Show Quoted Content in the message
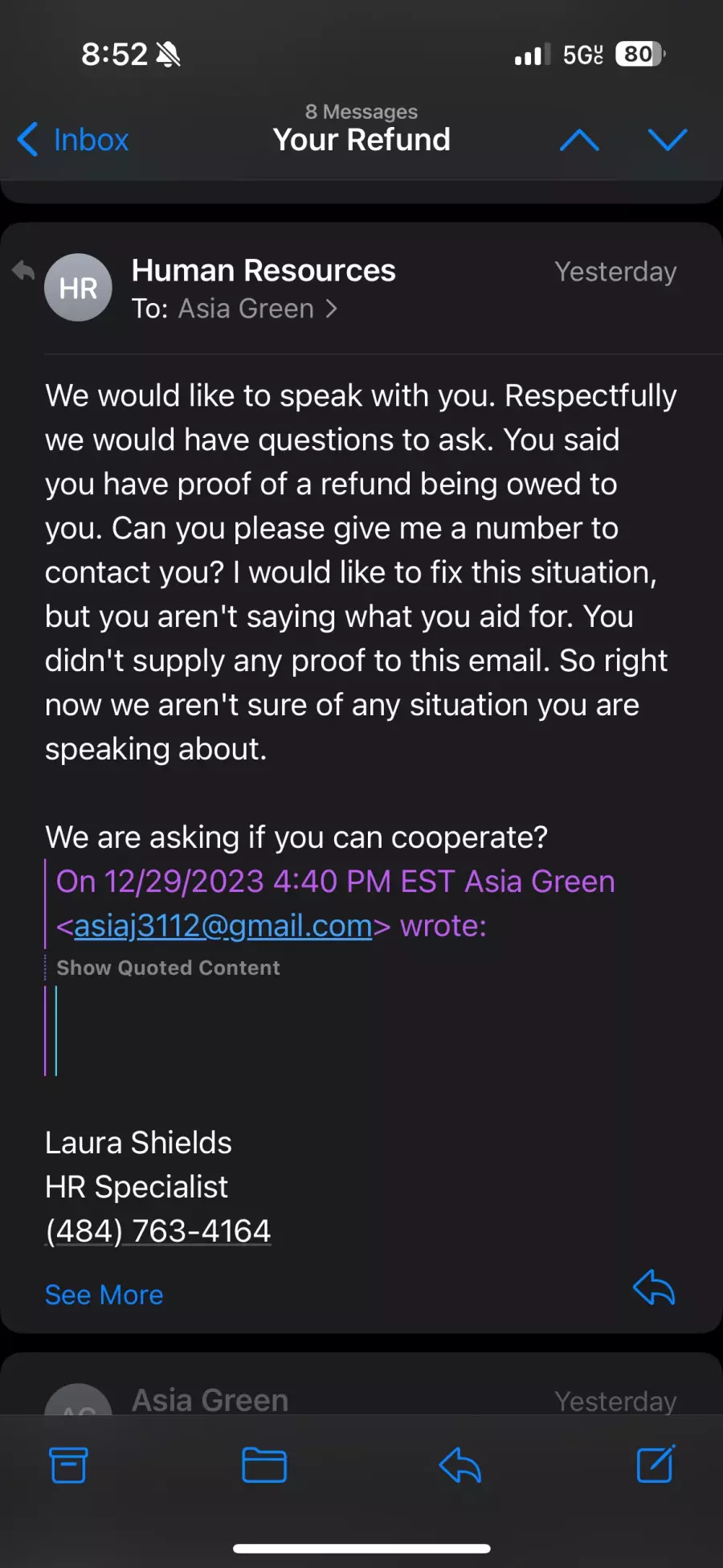The width and height of the screenshot is (723, 1568). pos(168,968)
